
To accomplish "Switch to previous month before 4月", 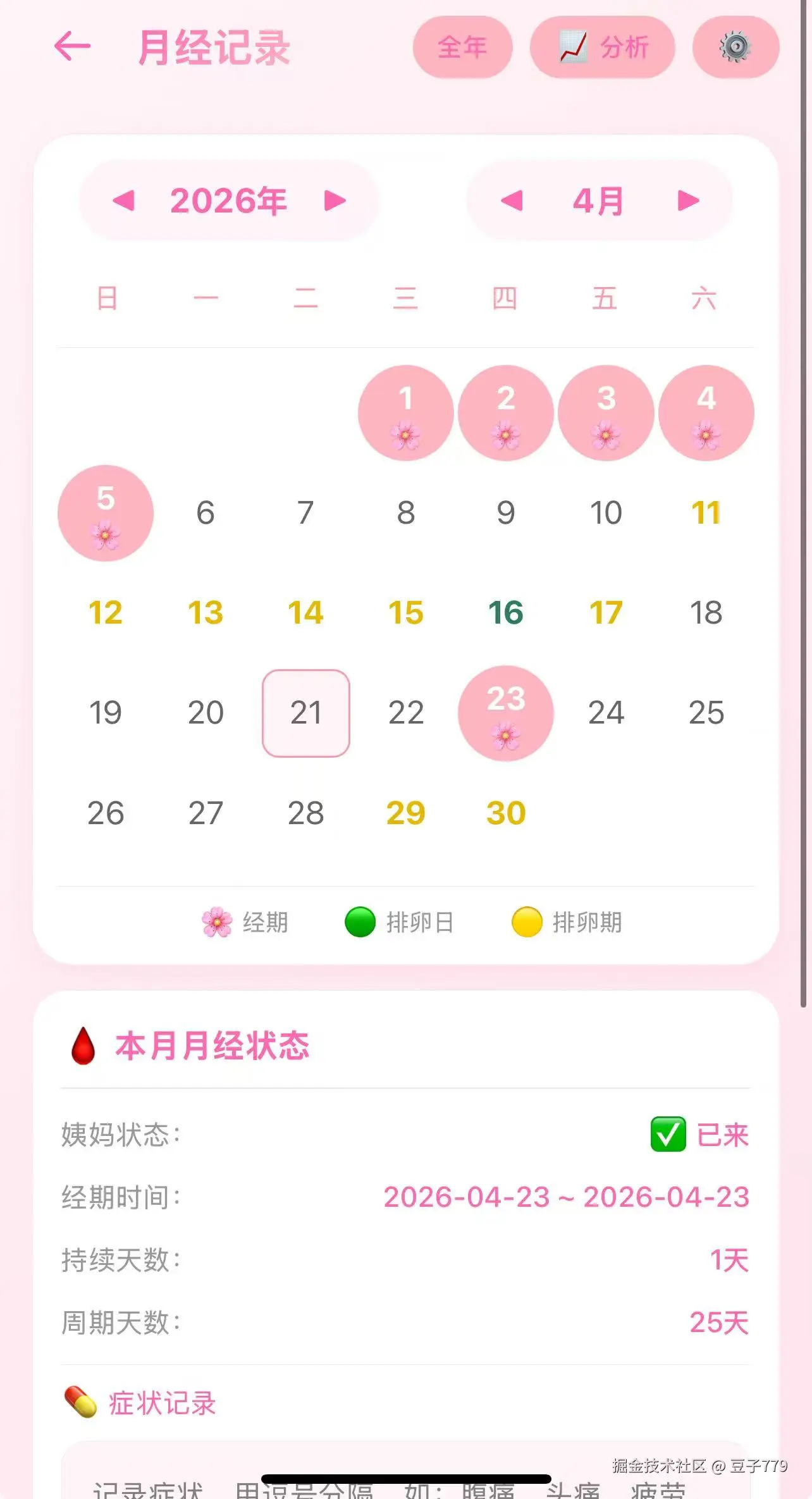I will tap(512, 201).
